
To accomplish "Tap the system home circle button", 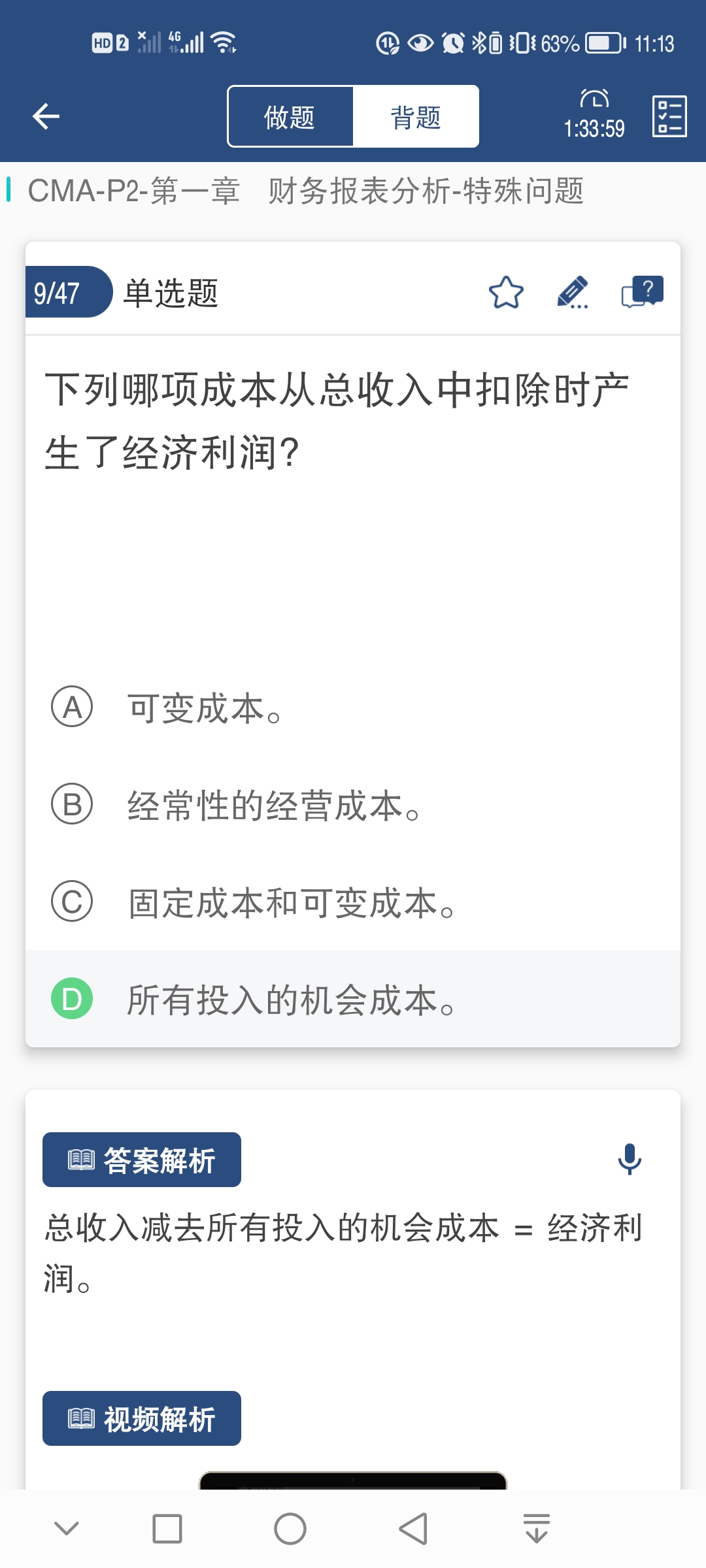I will (290, 1529).
